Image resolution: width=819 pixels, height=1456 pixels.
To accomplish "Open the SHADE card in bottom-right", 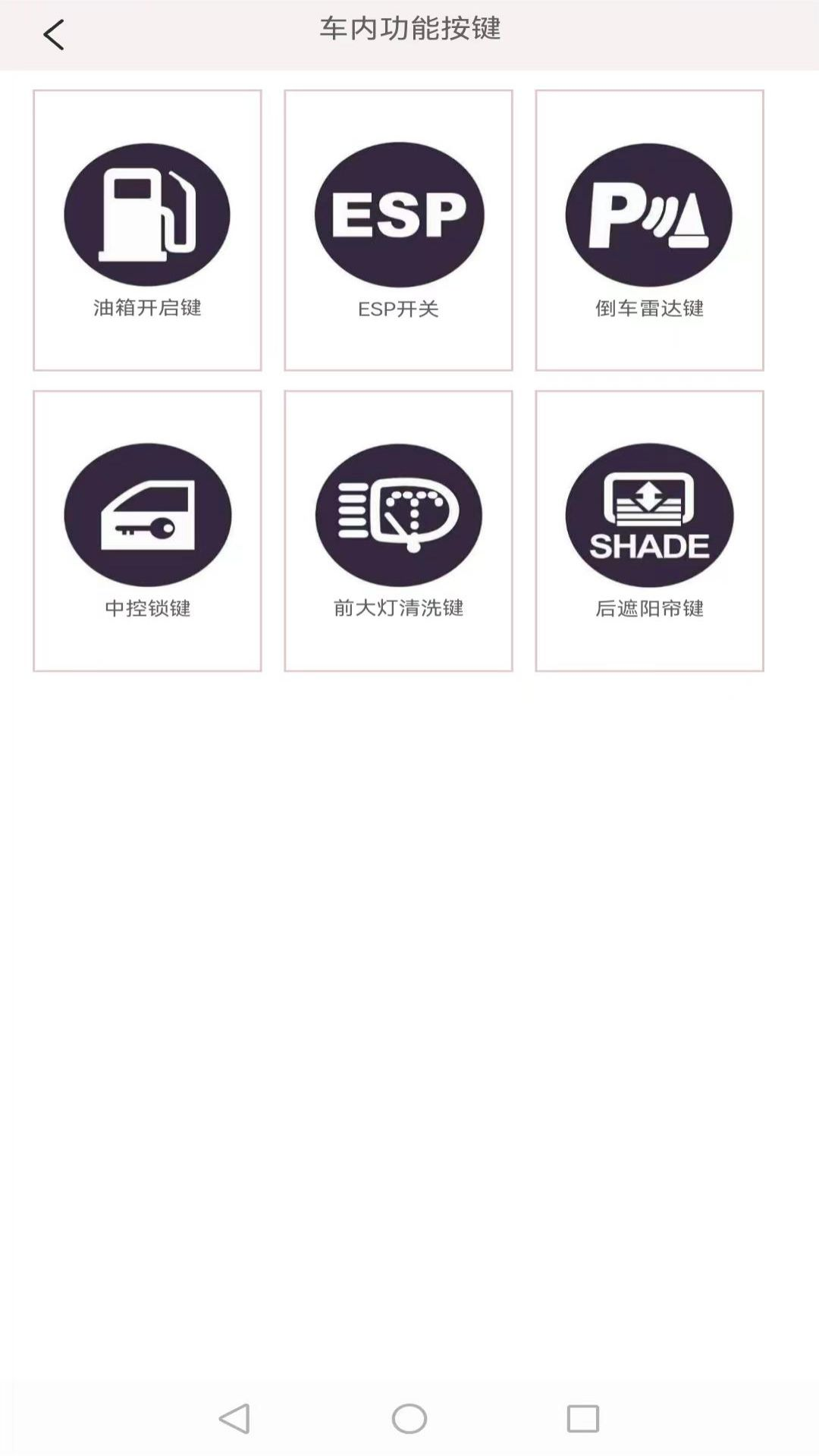I will (x=650, y=531).
